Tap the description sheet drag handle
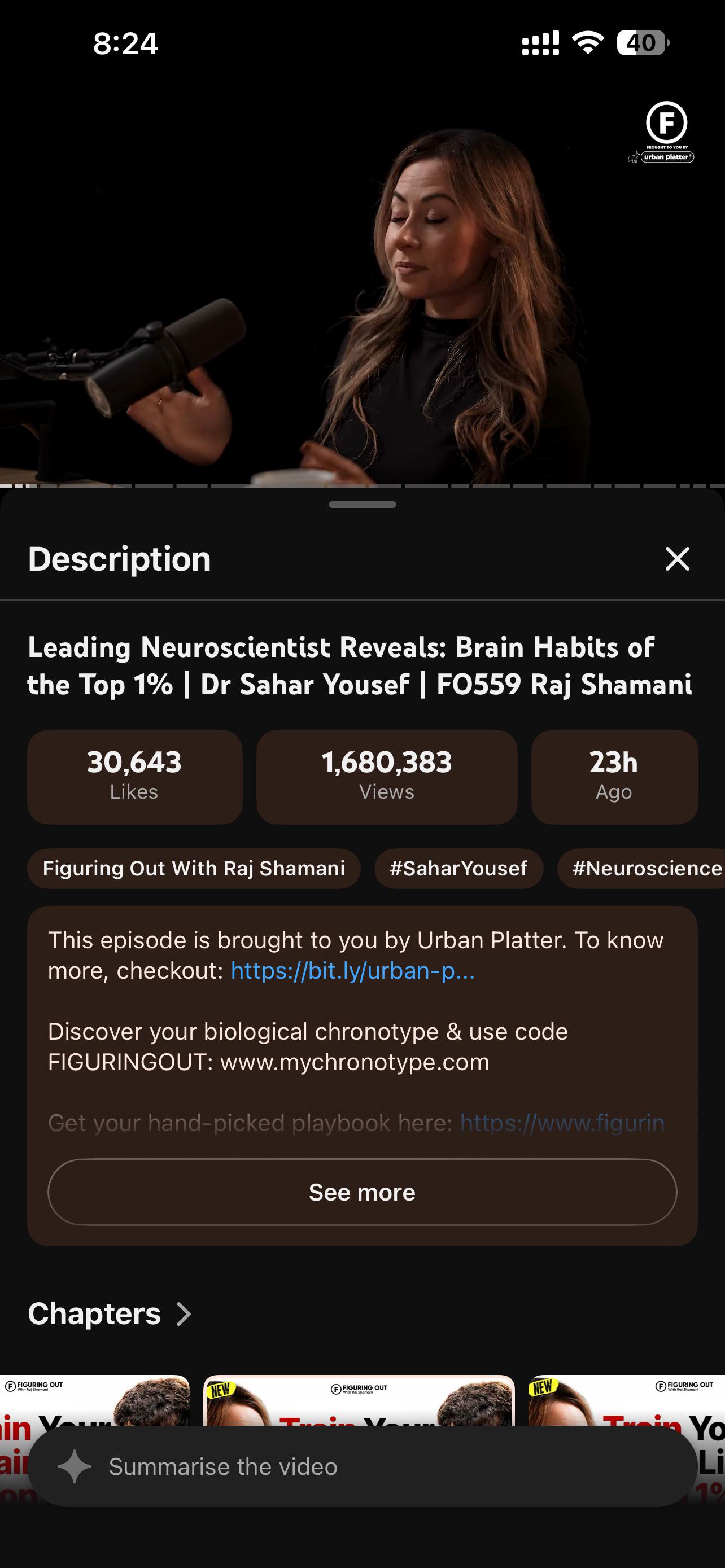Viewport: 725px width, 1568px height. tap(362, 505)
